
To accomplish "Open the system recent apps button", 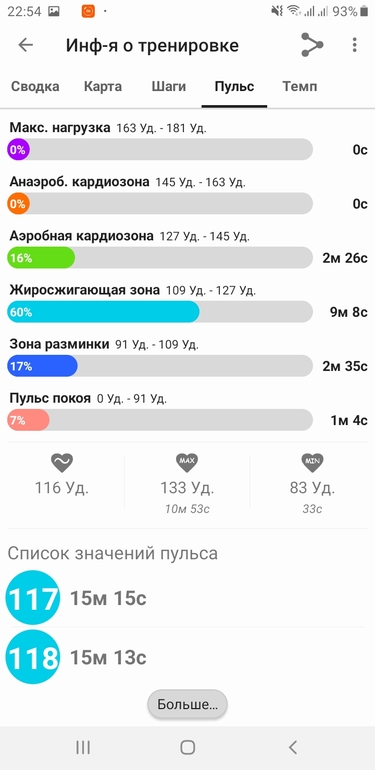I will 83,747.
